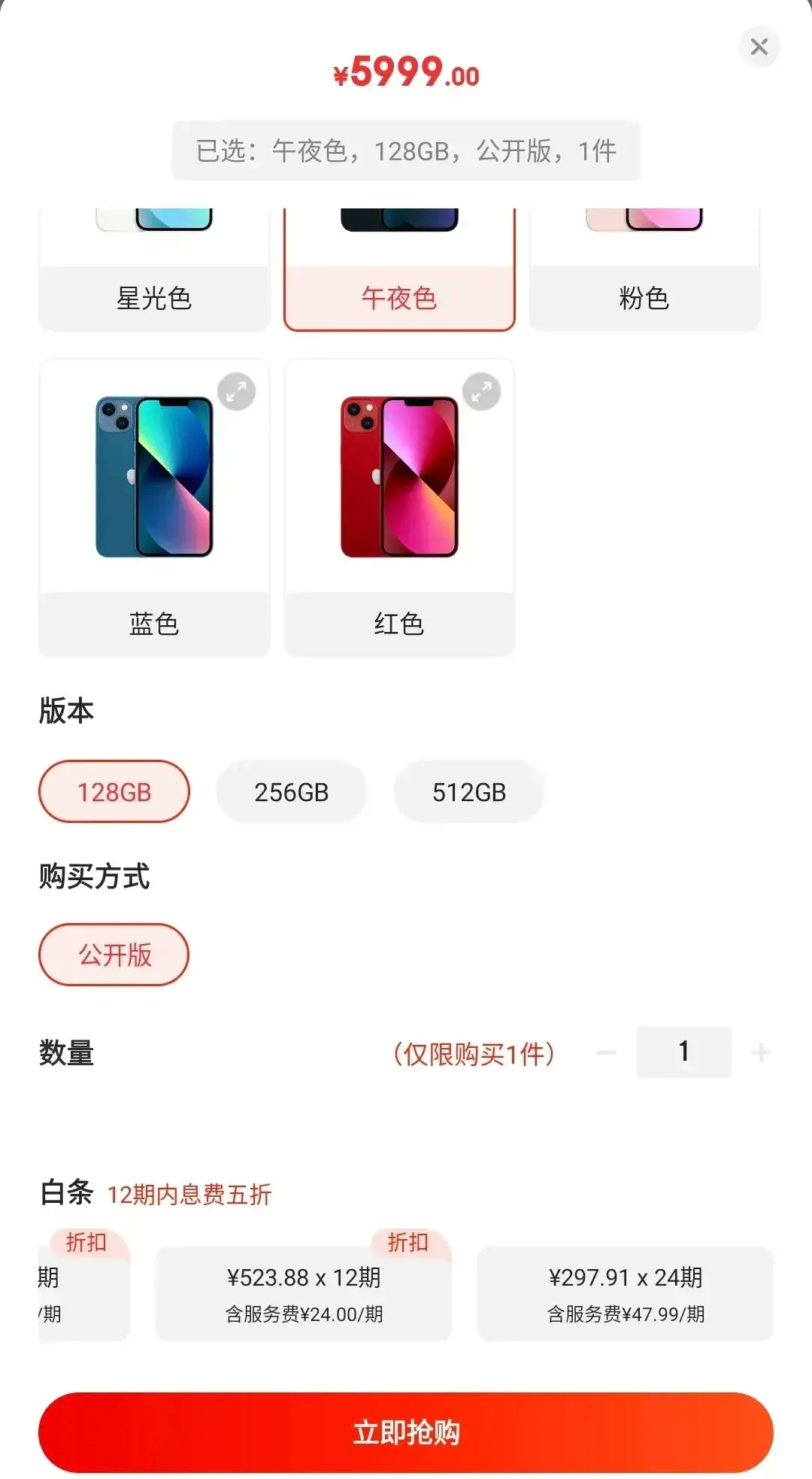Screen dimensions: 812x1479
Task: Select the 星光色 color option
Action: point(154,269)
